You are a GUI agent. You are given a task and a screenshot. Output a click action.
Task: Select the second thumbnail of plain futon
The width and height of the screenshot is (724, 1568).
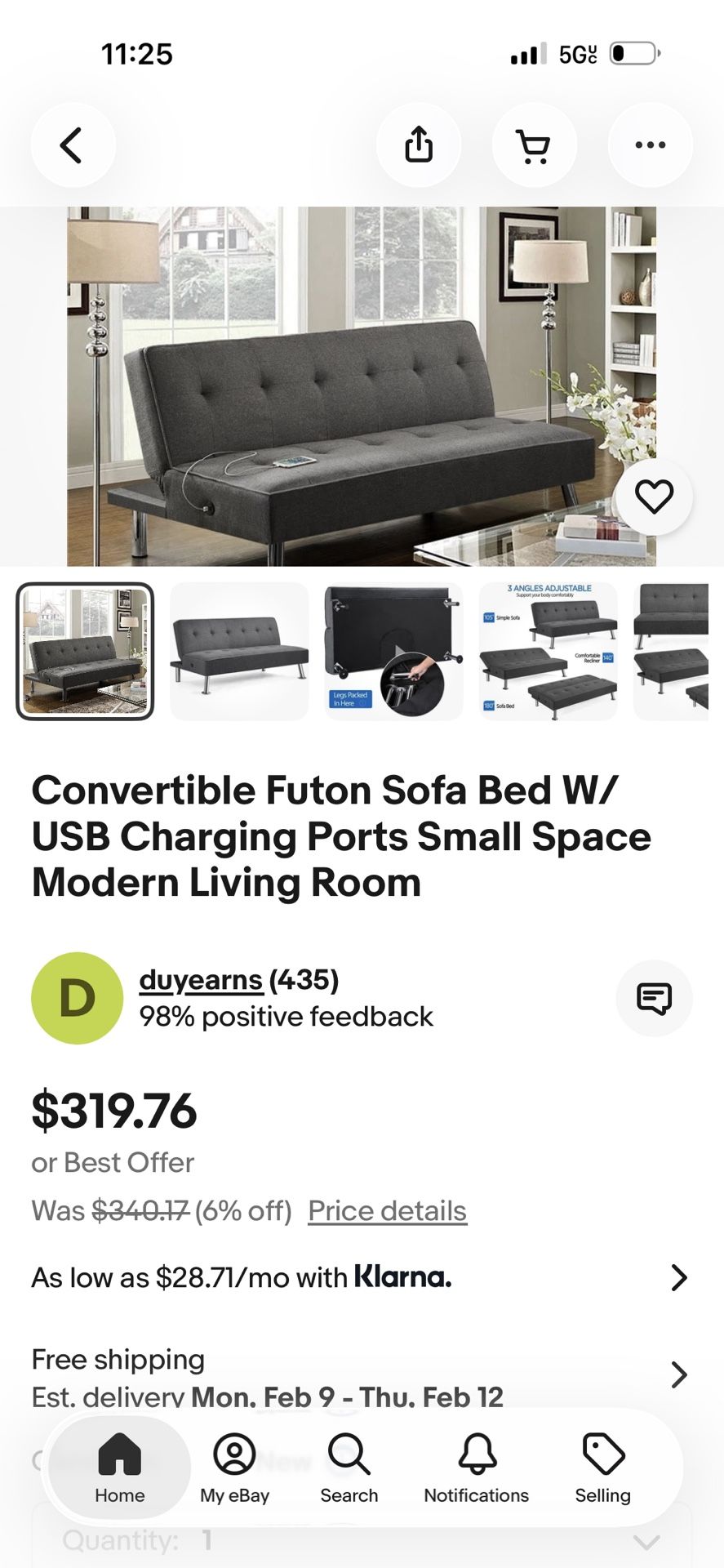tap(239, 651)
